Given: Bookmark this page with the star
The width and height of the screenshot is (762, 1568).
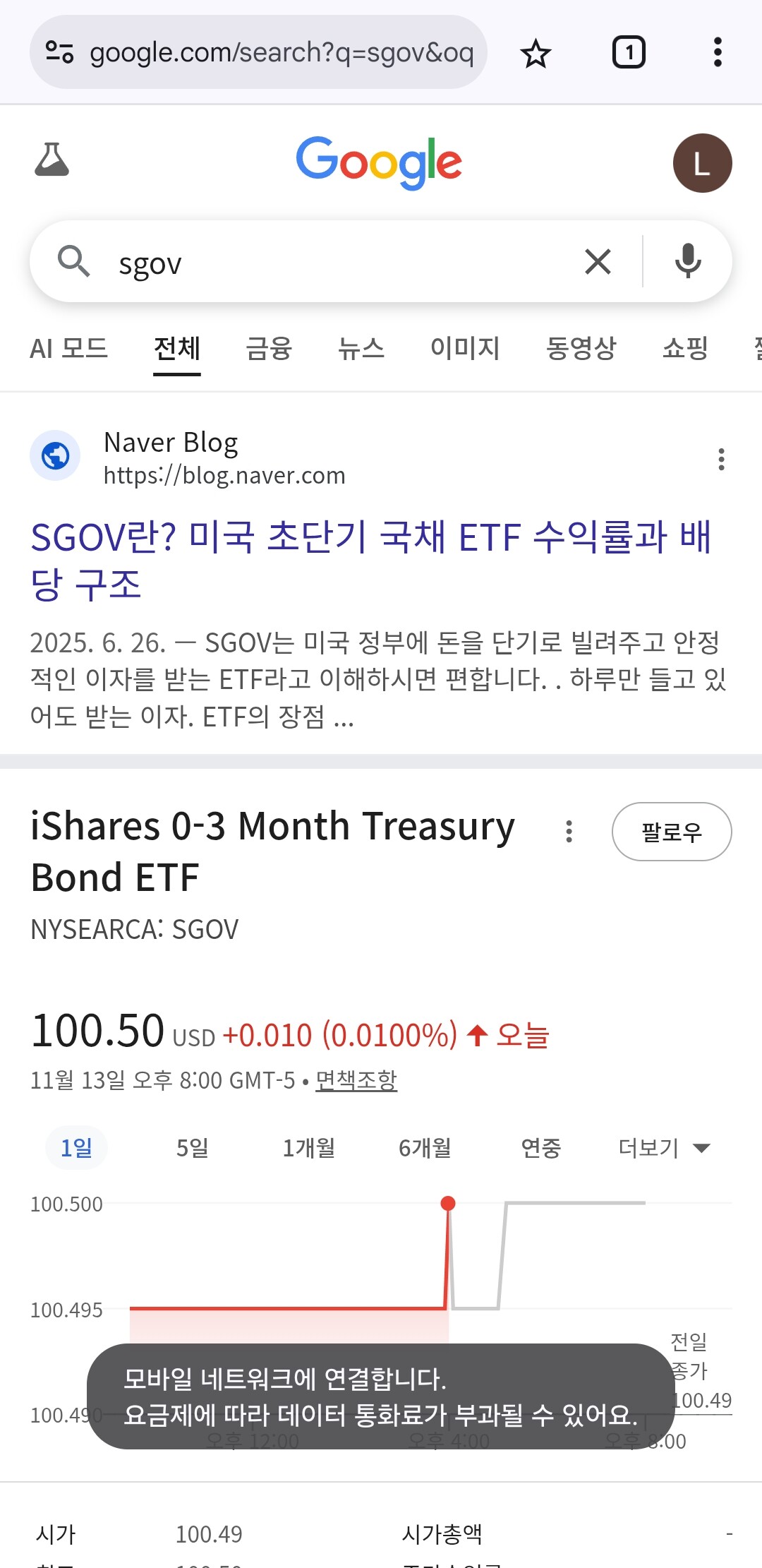Looking at the screenshot, I should 536,53.
